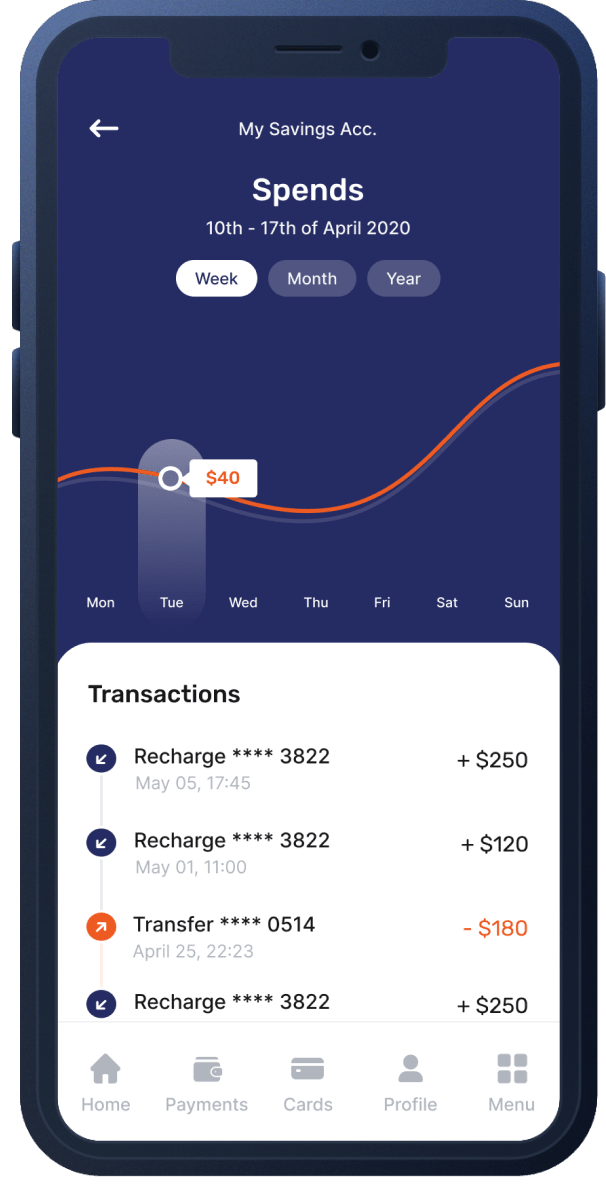The height and width of the screenshot is (1190, 606).
Task: Switch to the Month view
Action: pyautogui.click(x=312, y=279)
